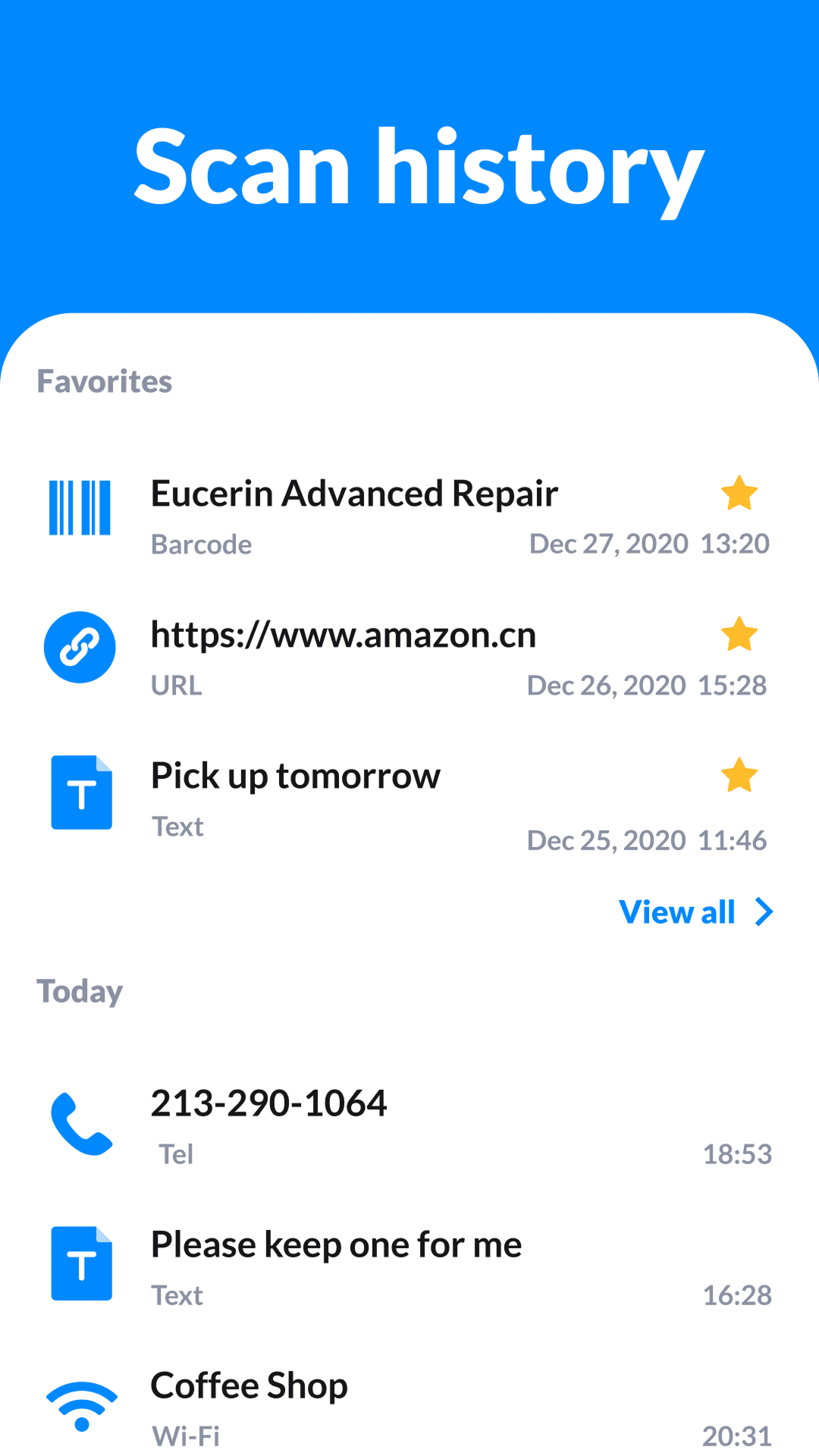This screenshot has width=819, height=1456.
Task: Toggle the star on the amazon.cn URL
Action: point(739,634)
